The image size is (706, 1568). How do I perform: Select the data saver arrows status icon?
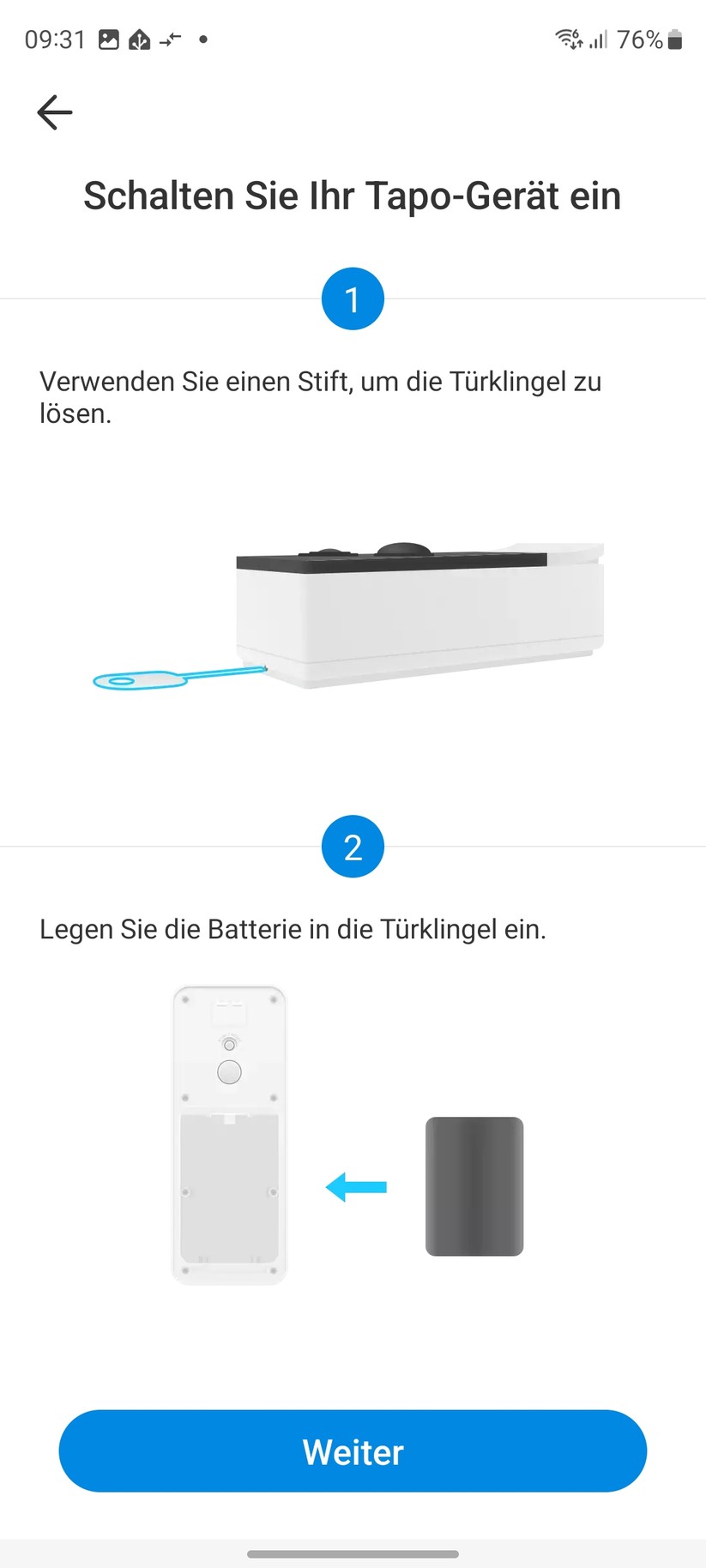[x=168, y=39]
